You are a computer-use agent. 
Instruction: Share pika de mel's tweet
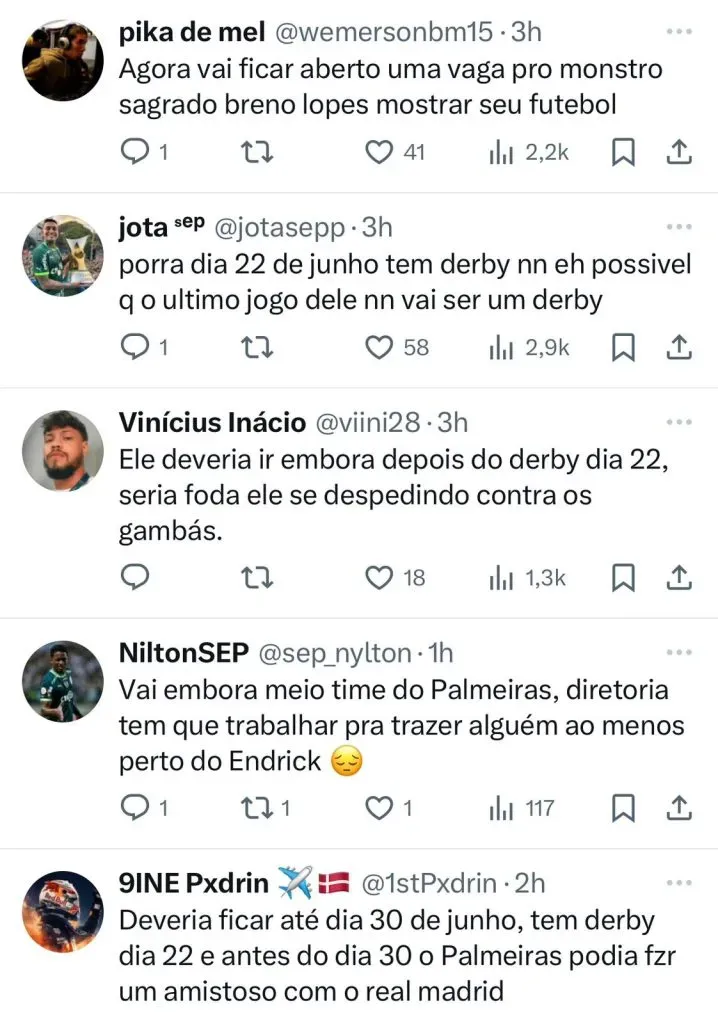click(x=679, y=153)
